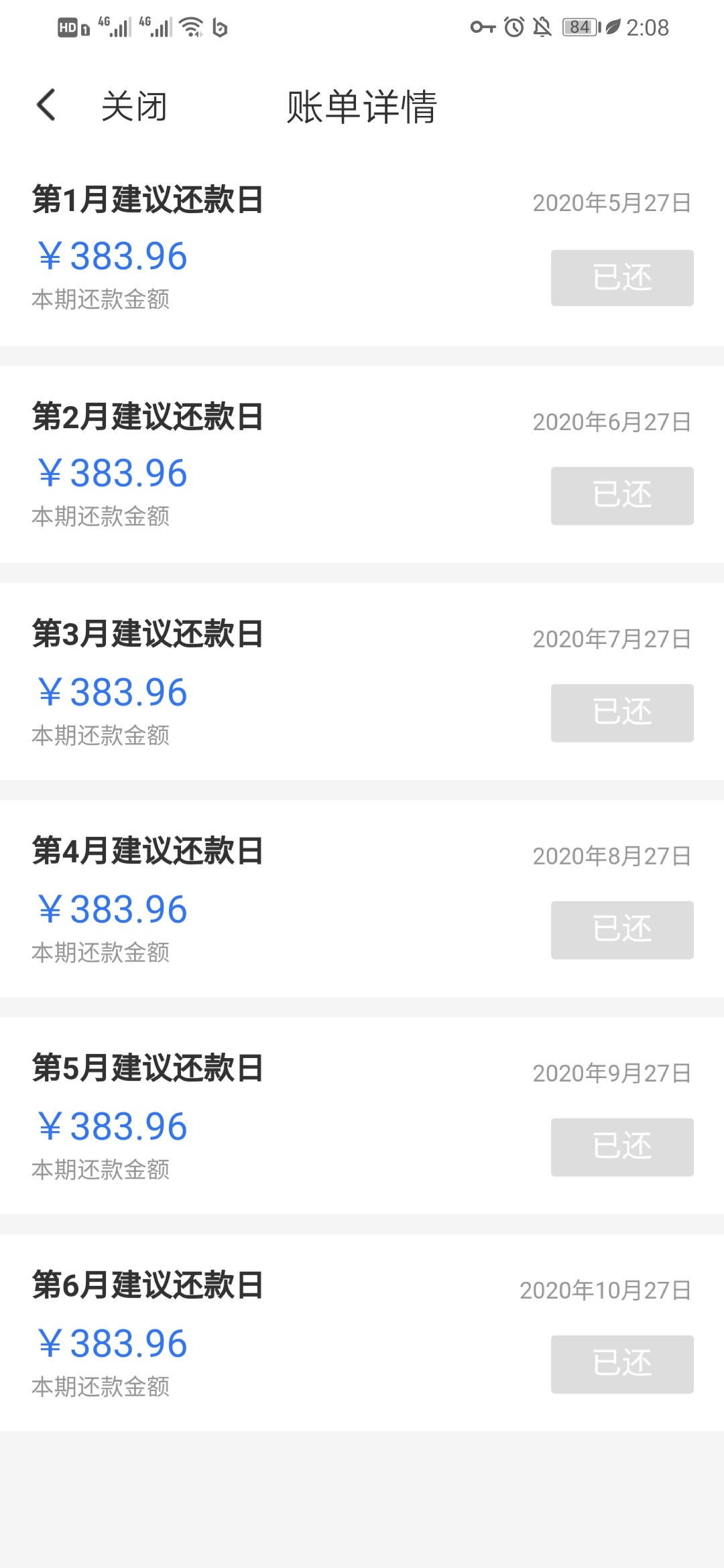Tap 已还 button for 第3月 bill
The width and height of the screenshot is (724, 1568).
[622, 713]
